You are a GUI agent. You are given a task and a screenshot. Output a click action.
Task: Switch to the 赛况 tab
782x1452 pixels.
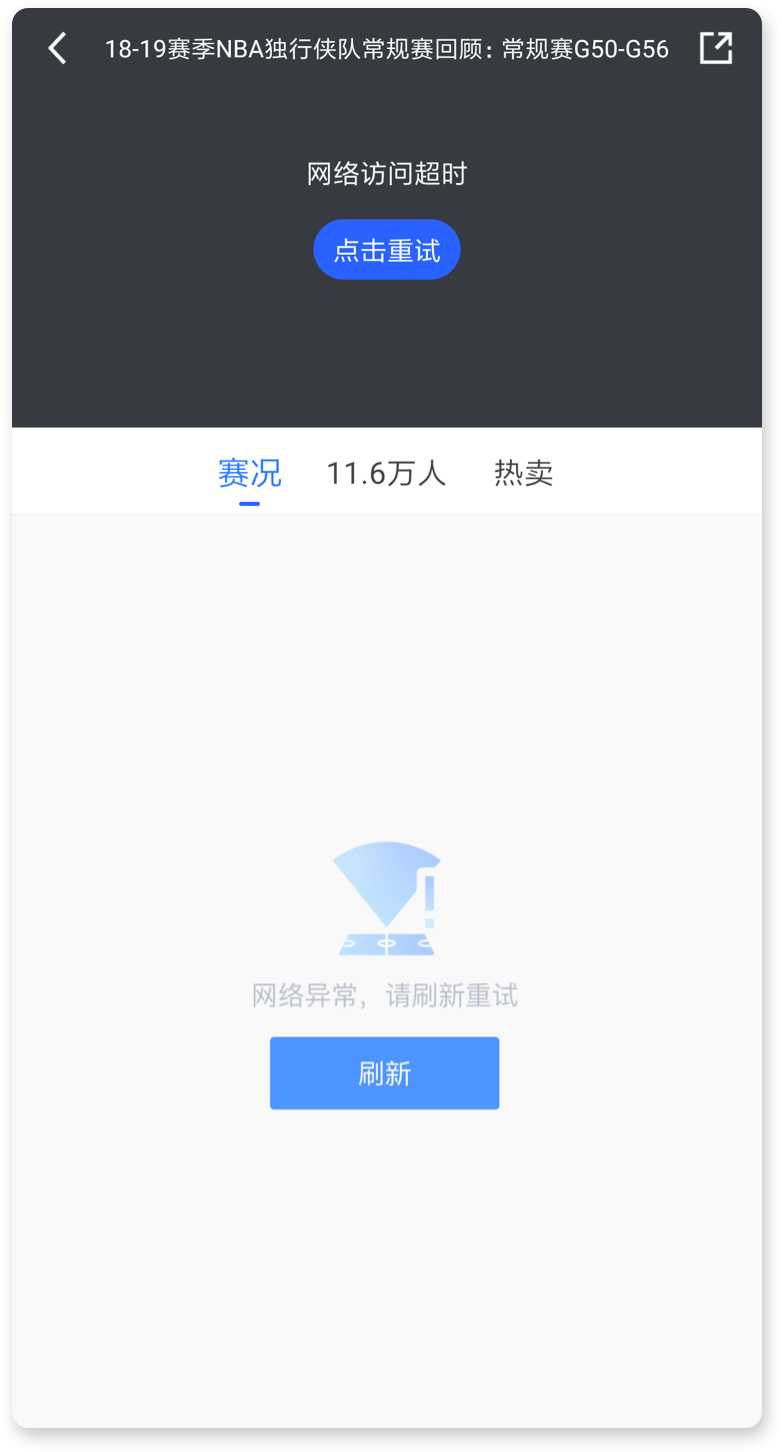click(250, 473)
